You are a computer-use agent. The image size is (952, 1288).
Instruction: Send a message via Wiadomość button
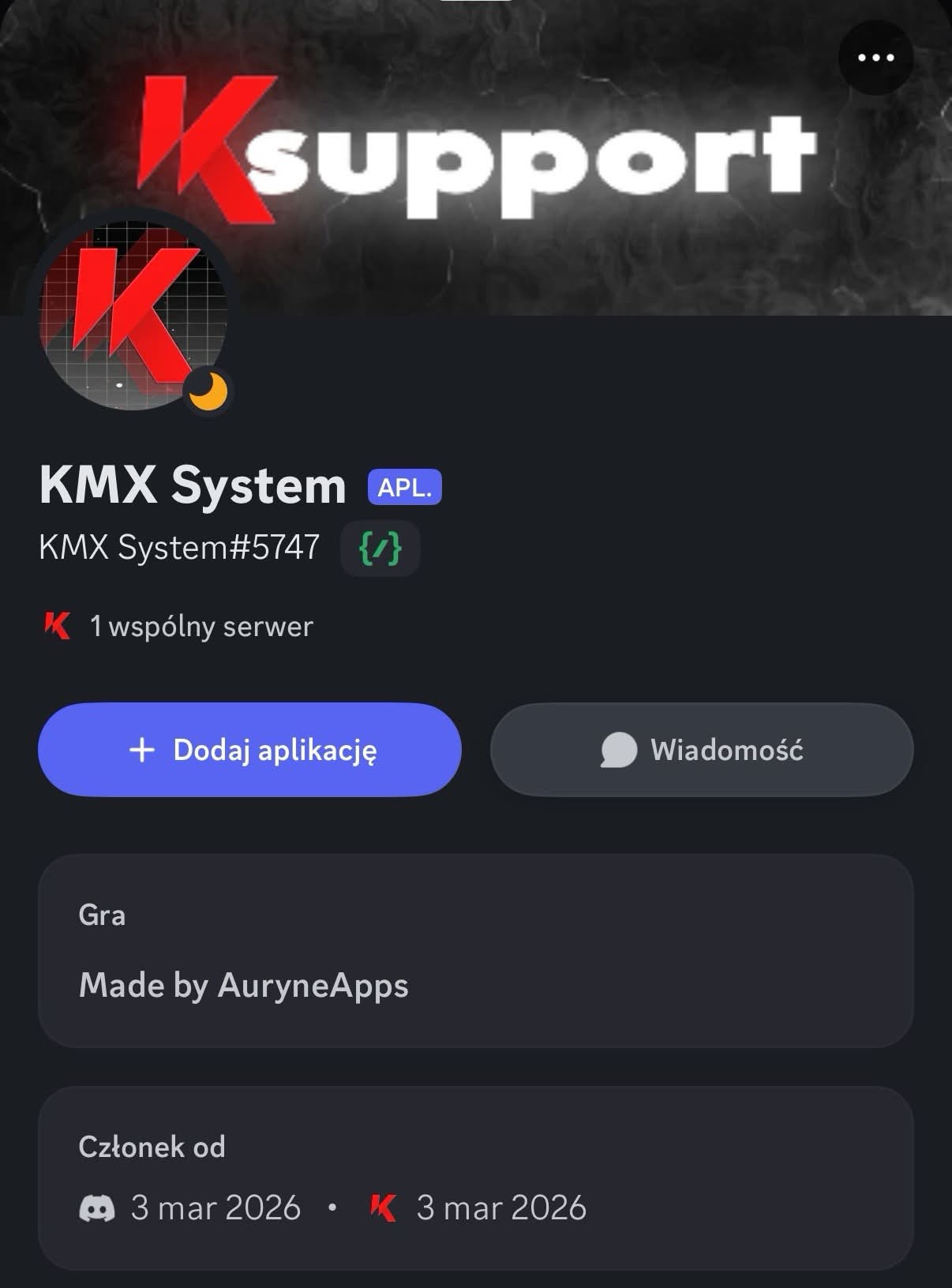coord(702,750)
